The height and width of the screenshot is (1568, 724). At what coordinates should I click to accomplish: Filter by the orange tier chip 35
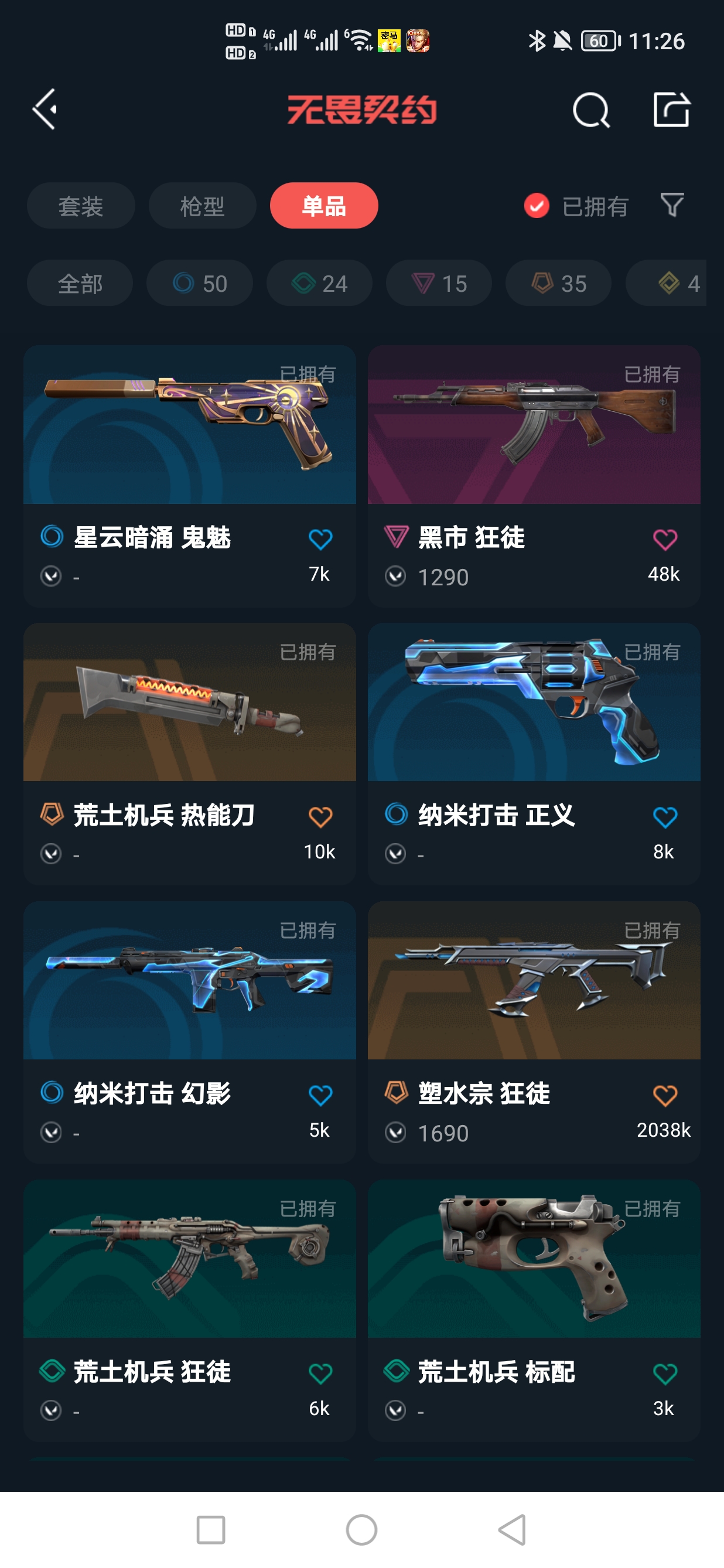coord(558,284)
